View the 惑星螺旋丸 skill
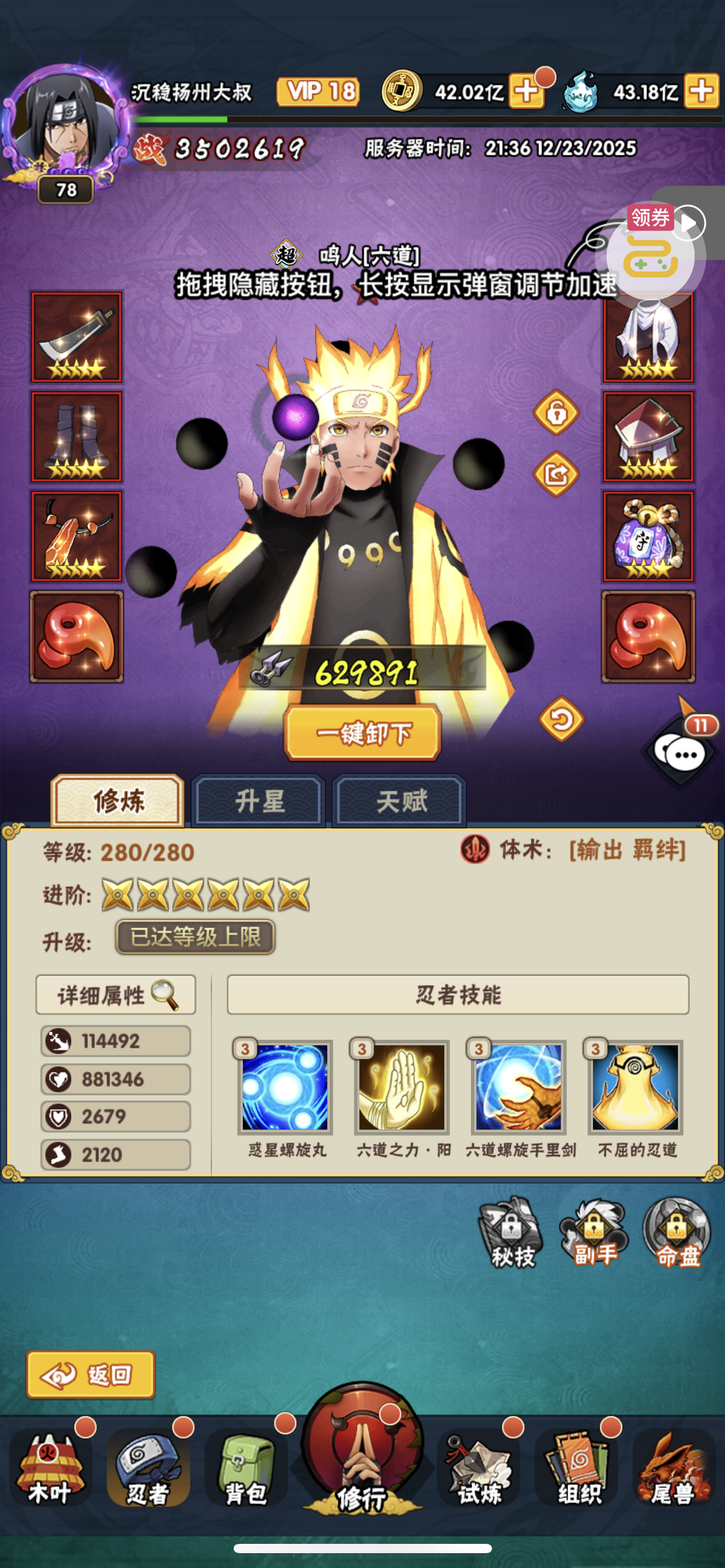Screen dimensions: 725x1568 [285, 1087]
